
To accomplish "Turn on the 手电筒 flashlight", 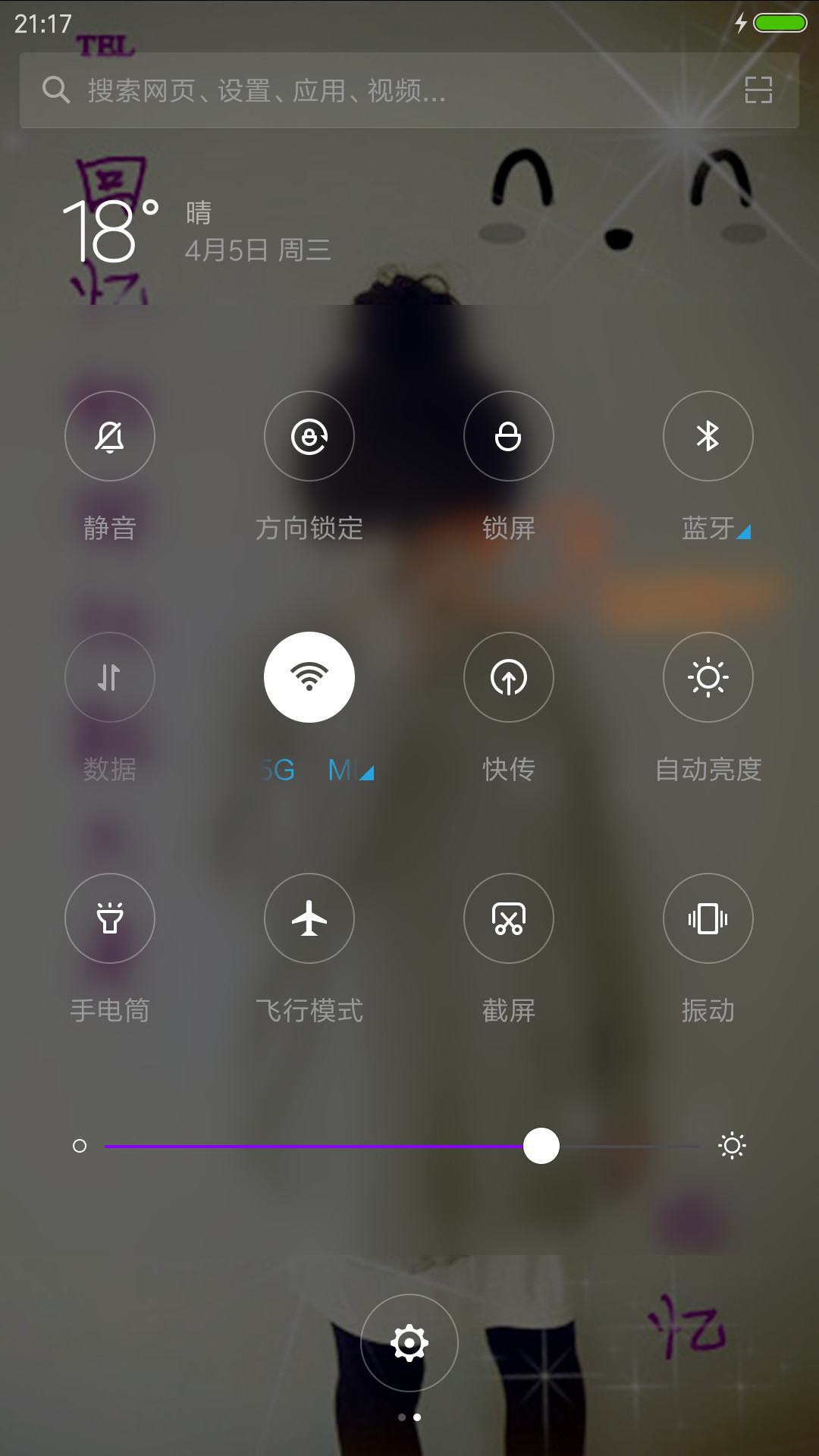I will pyautogui.click(x=110, y=918).
